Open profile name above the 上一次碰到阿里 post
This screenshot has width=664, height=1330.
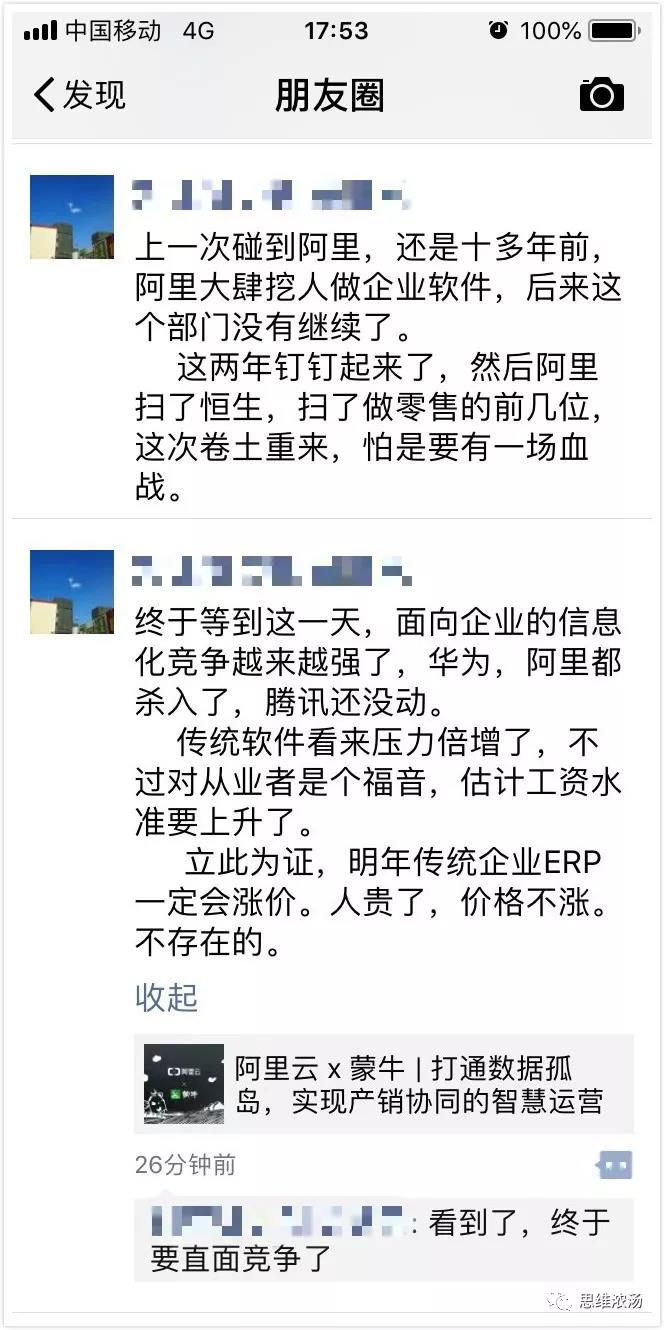click(272, 196)
